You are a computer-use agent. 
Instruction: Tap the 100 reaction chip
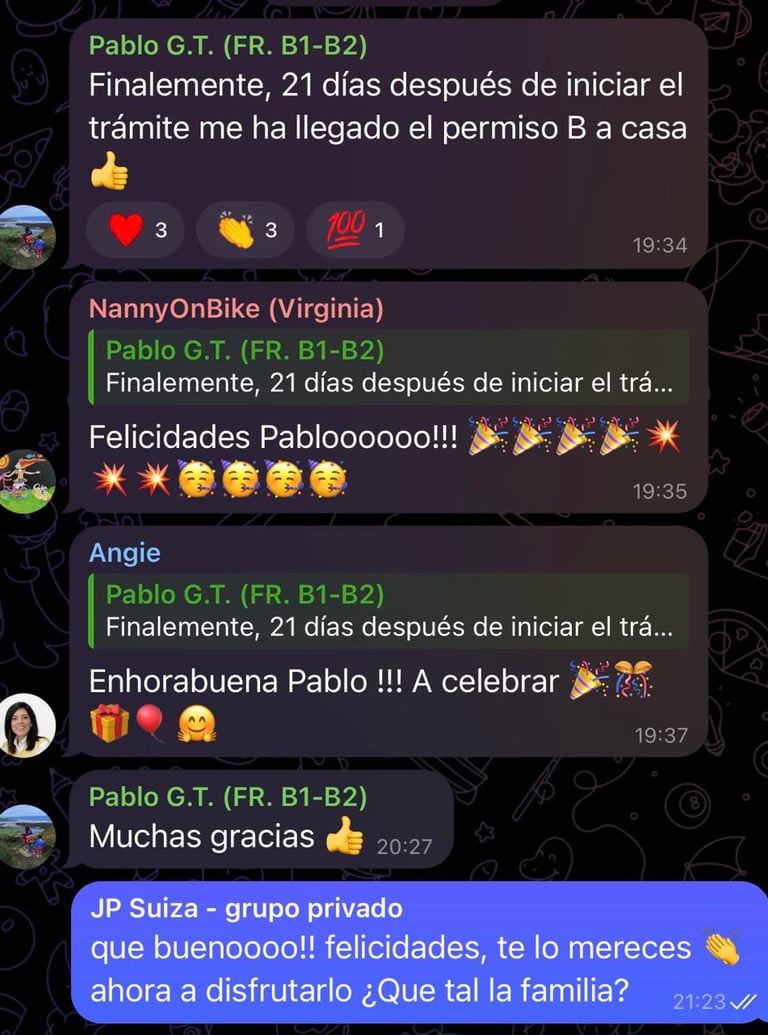(354, 231)
